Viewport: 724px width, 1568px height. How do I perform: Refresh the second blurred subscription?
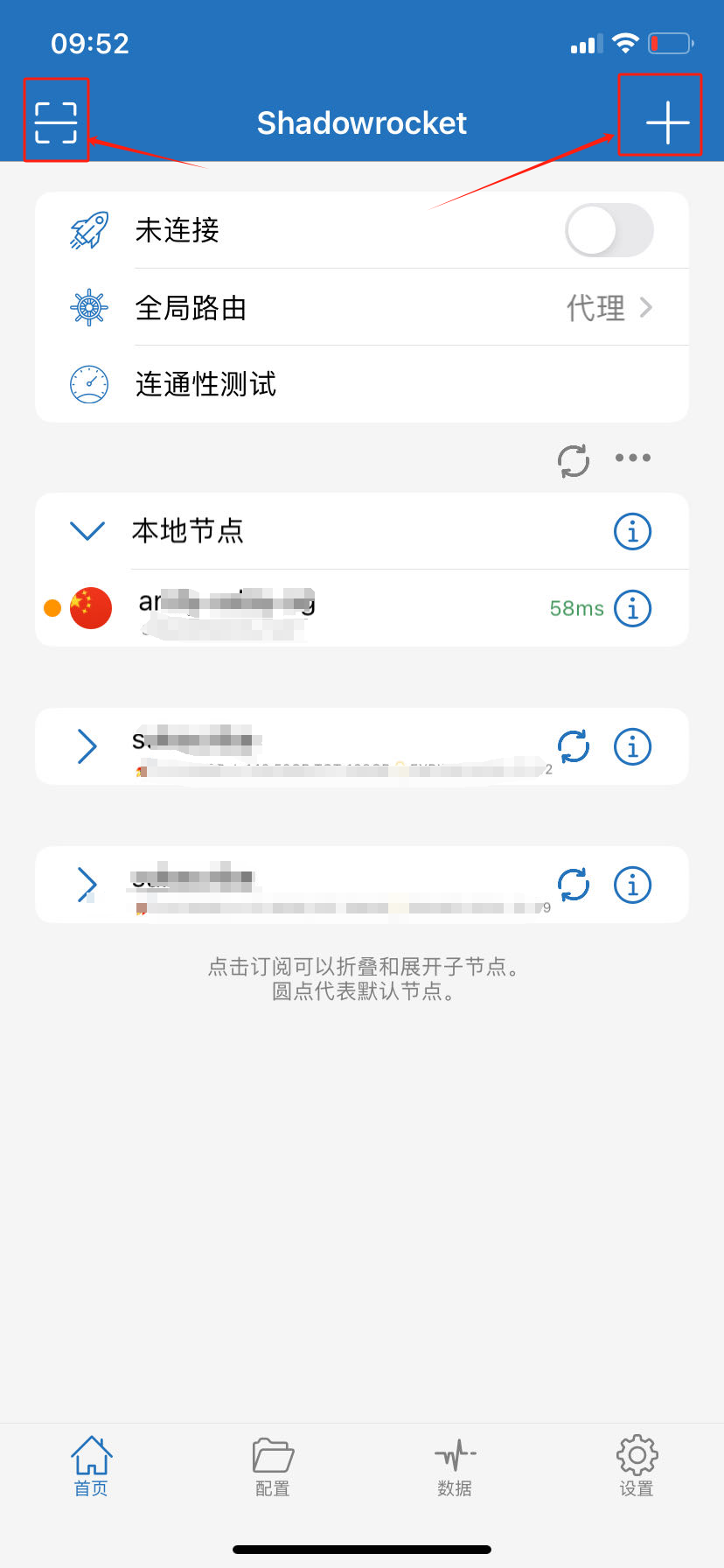(x=574, y=885)
